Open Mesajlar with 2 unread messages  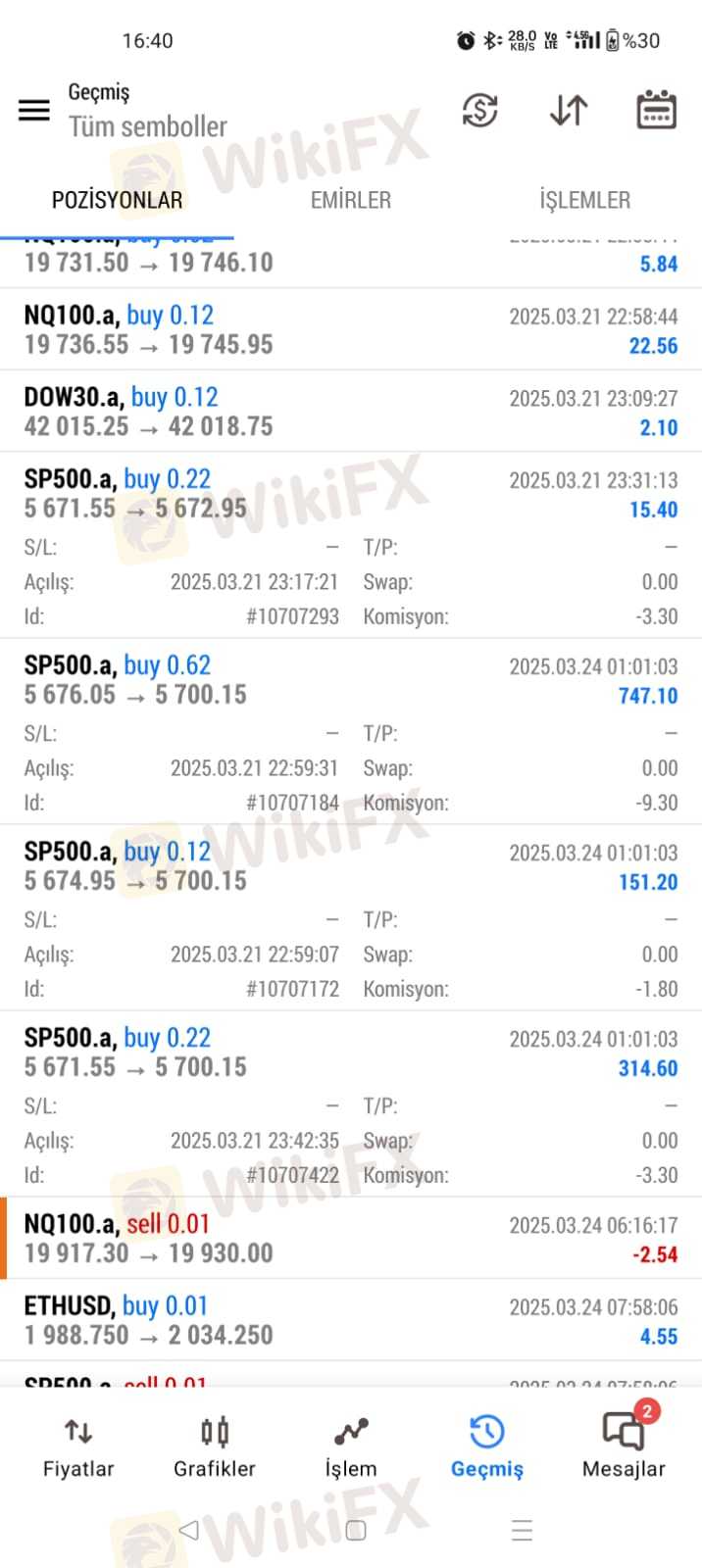tap(624, 1447)
